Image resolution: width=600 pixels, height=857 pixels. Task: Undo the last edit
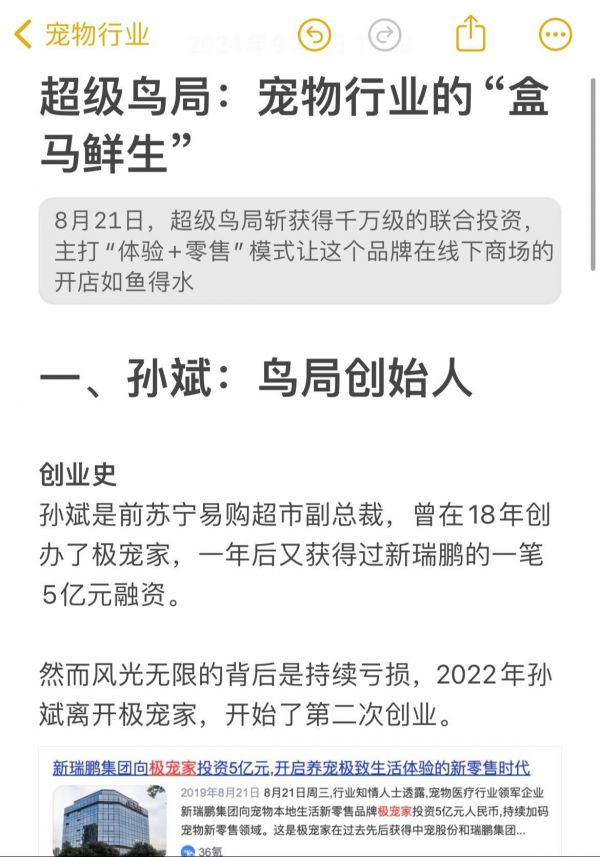(314, 35)
